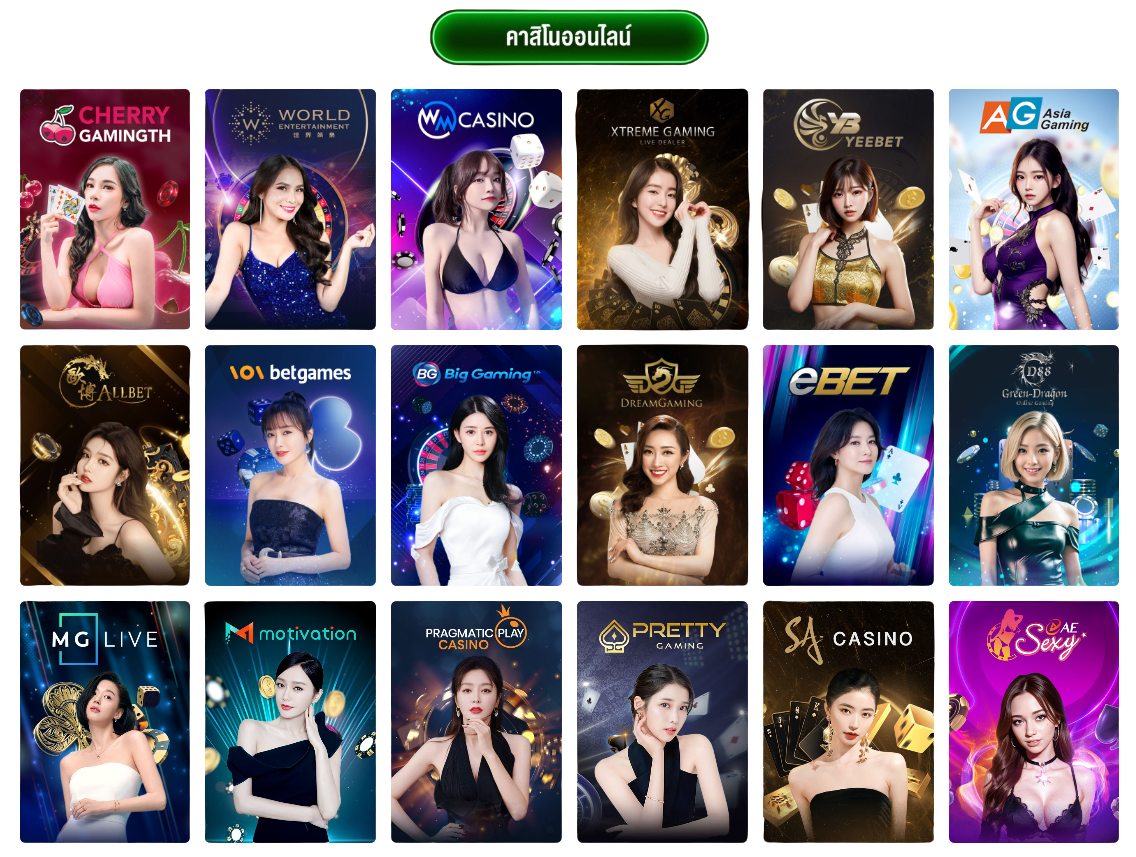Open Green Dragon online gaming
Screen dimensions: 1136x857
pyautogui.click(x=1033, y=465)
